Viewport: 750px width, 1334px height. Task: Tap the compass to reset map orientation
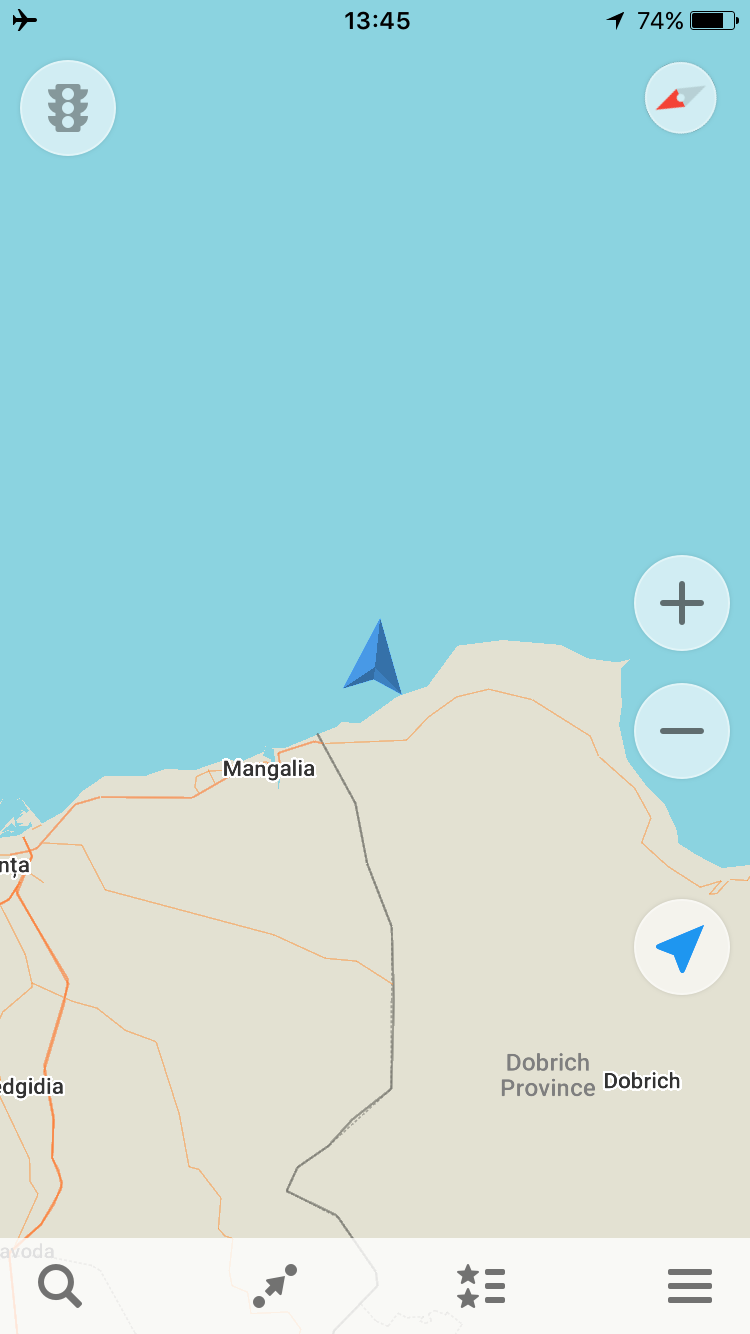681,98
